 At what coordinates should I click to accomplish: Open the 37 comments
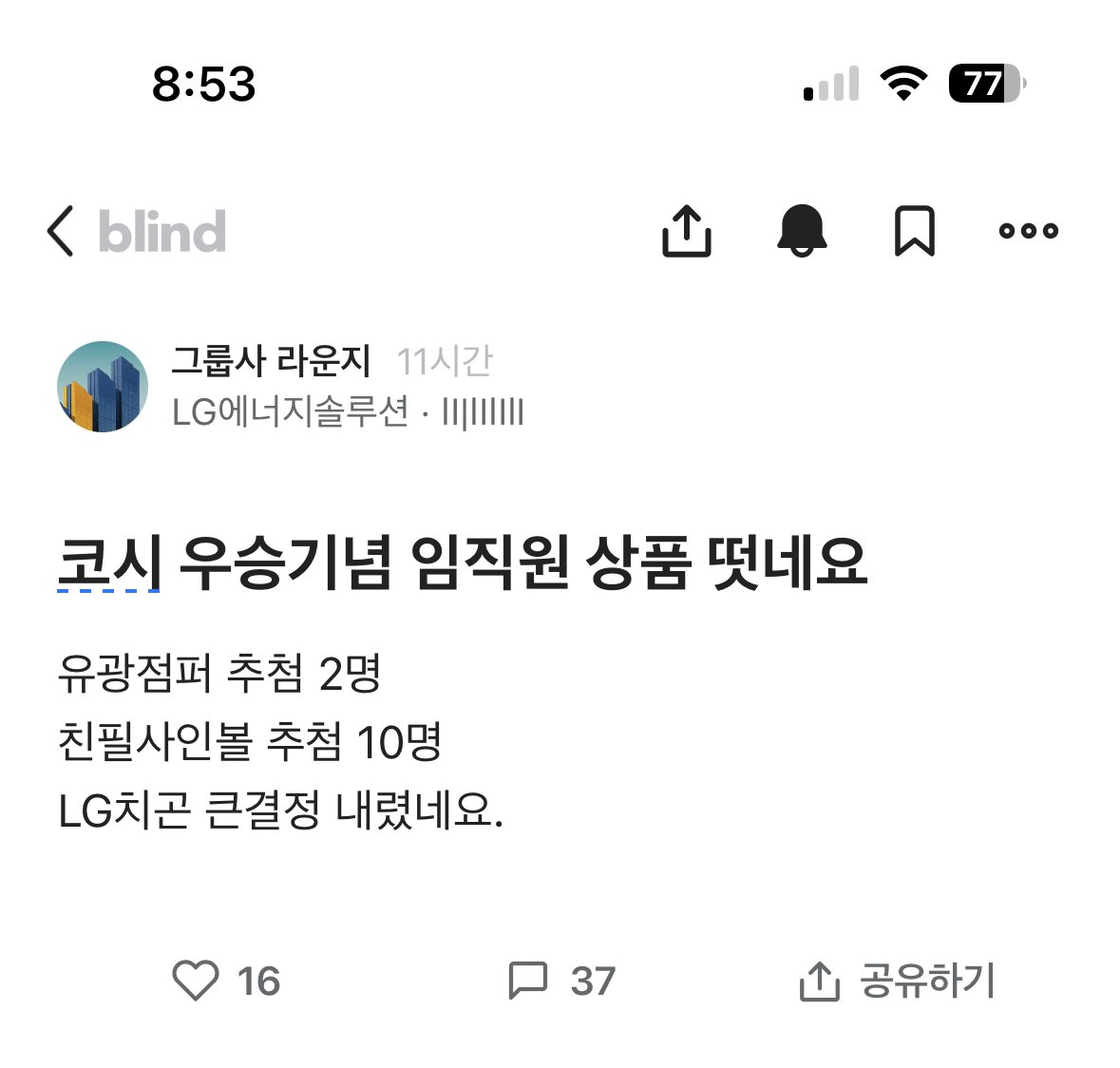561,981
